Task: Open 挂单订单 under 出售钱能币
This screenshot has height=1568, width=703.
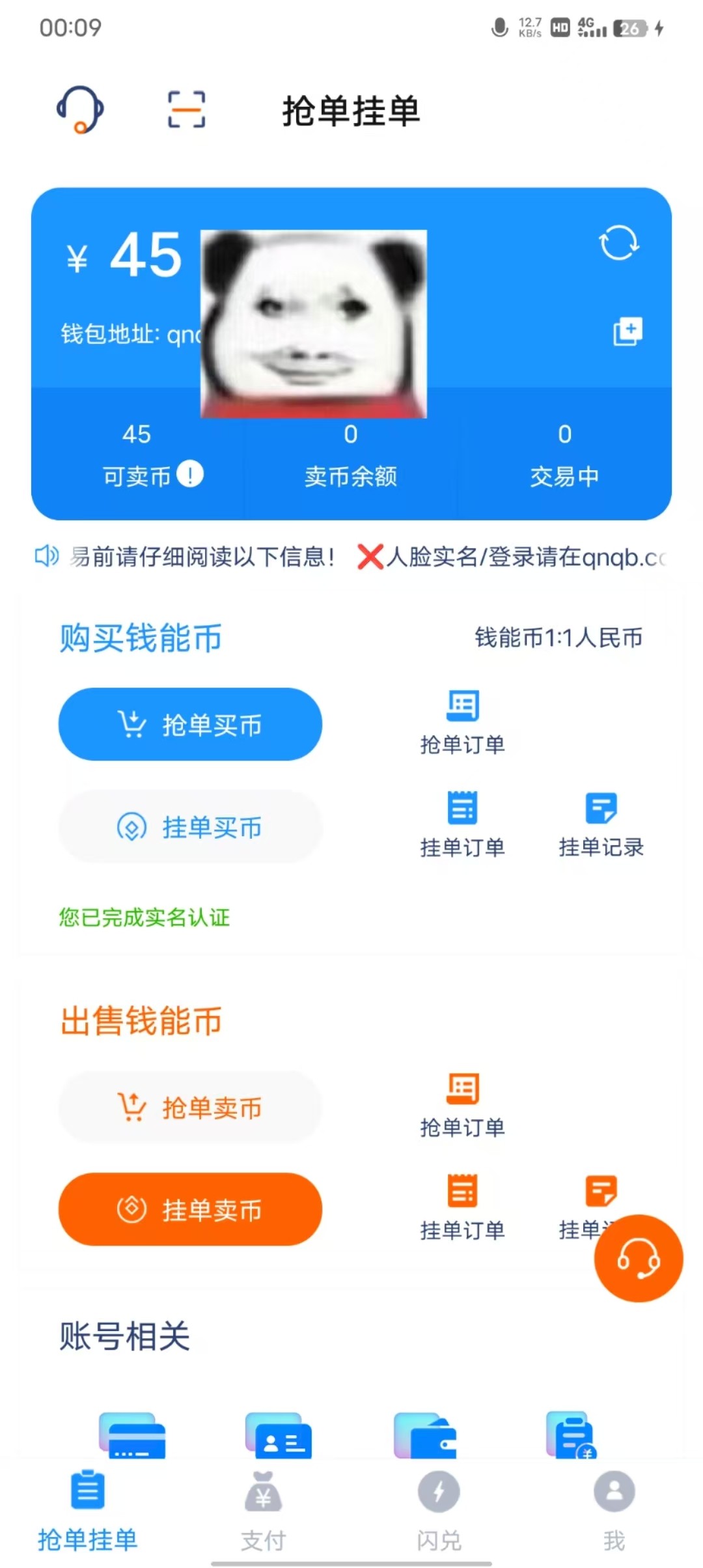Action: pyautogui.click(x=462, y=1208)
